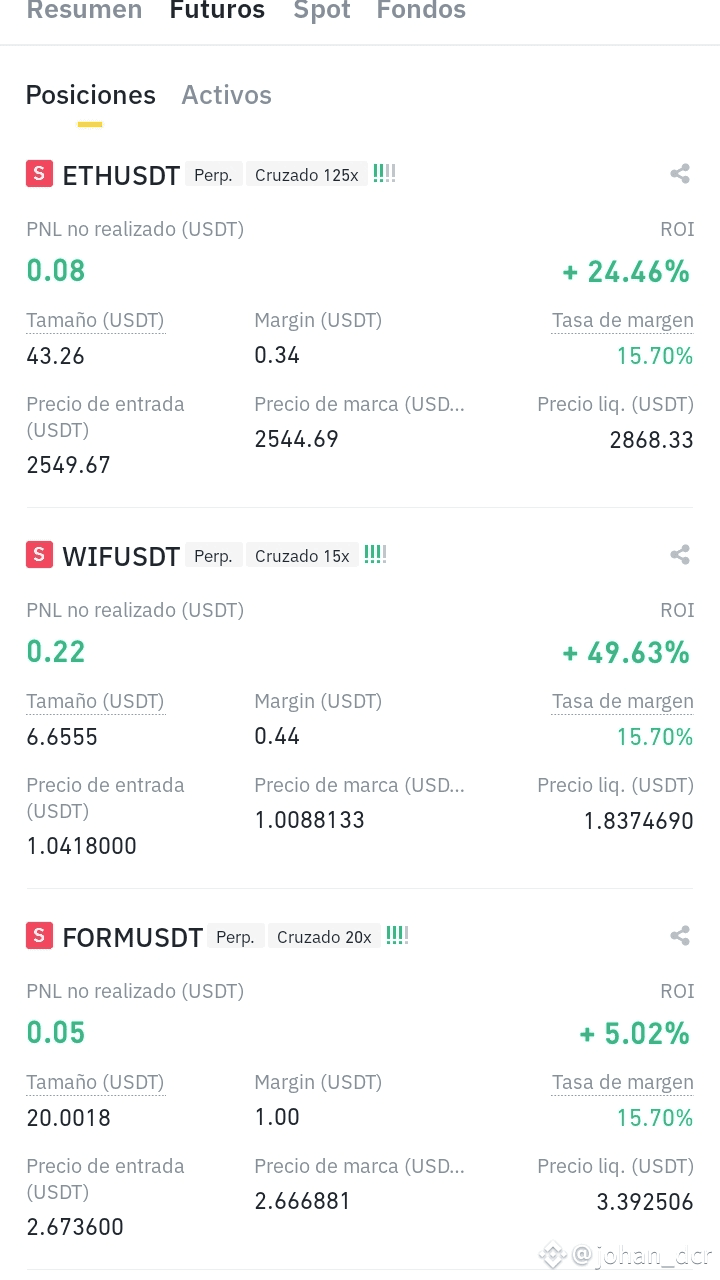720x1280 pixels.
Task: Share the WIFUSDT position
Action: click(x=680, y=555)
